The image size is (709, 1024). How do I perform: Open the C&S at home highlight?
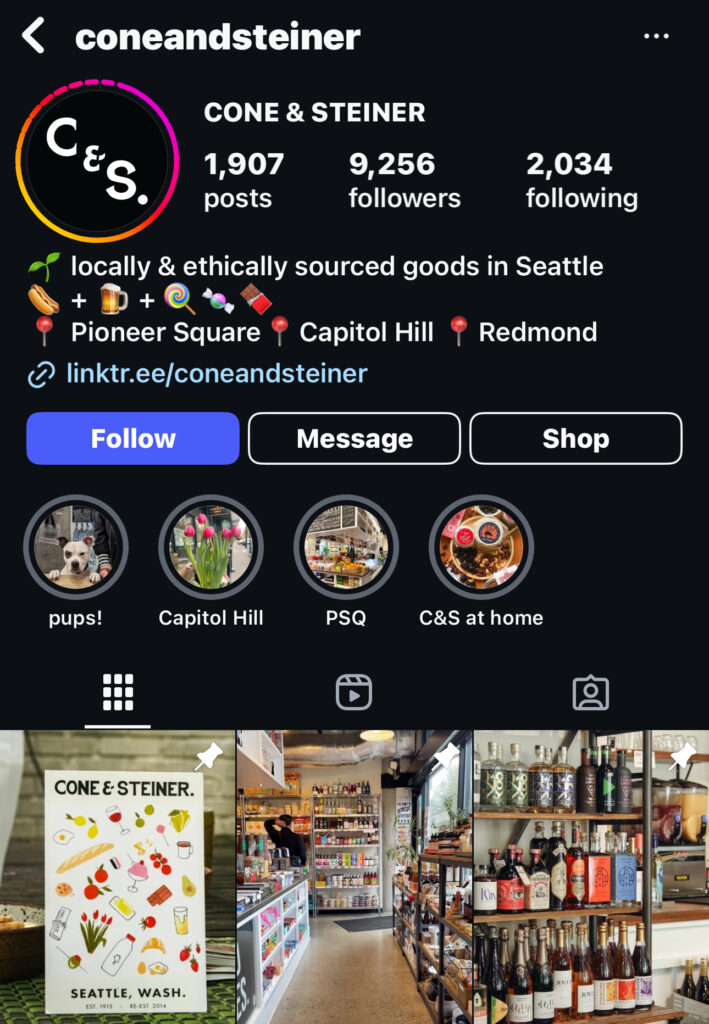pos(481,548)
